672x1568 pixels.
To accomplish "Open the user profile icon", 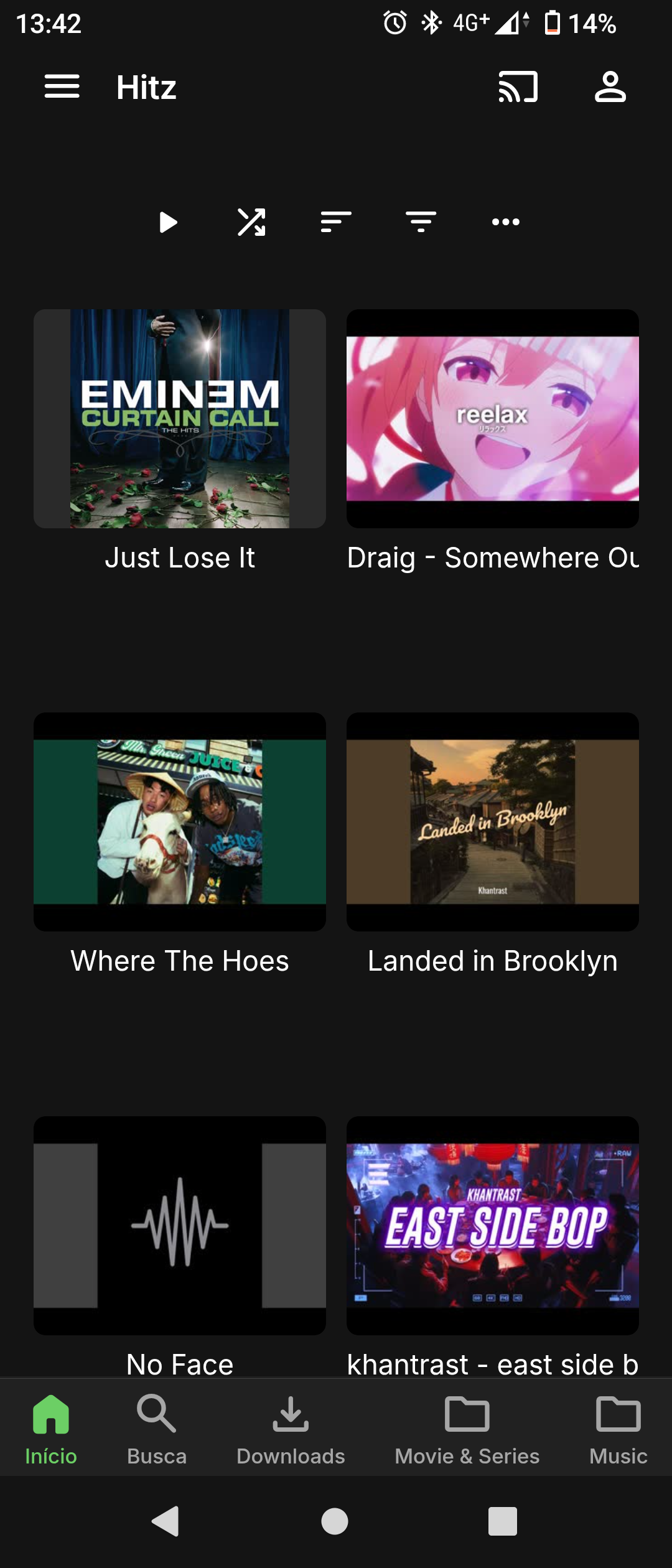I will point(609,87).
